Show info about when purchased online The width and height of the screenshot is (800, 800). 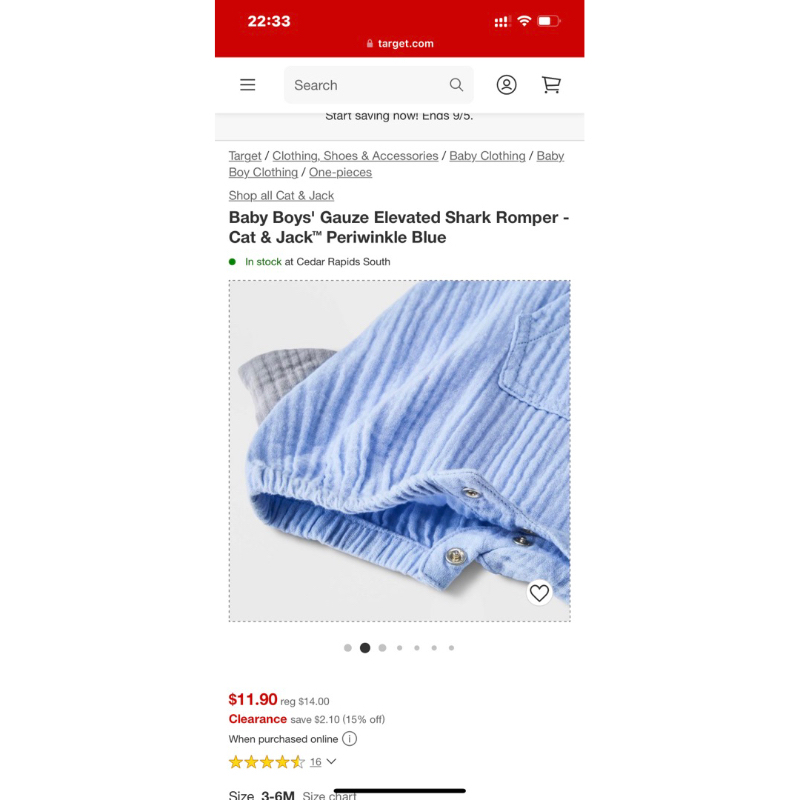[x=350, y=739]
